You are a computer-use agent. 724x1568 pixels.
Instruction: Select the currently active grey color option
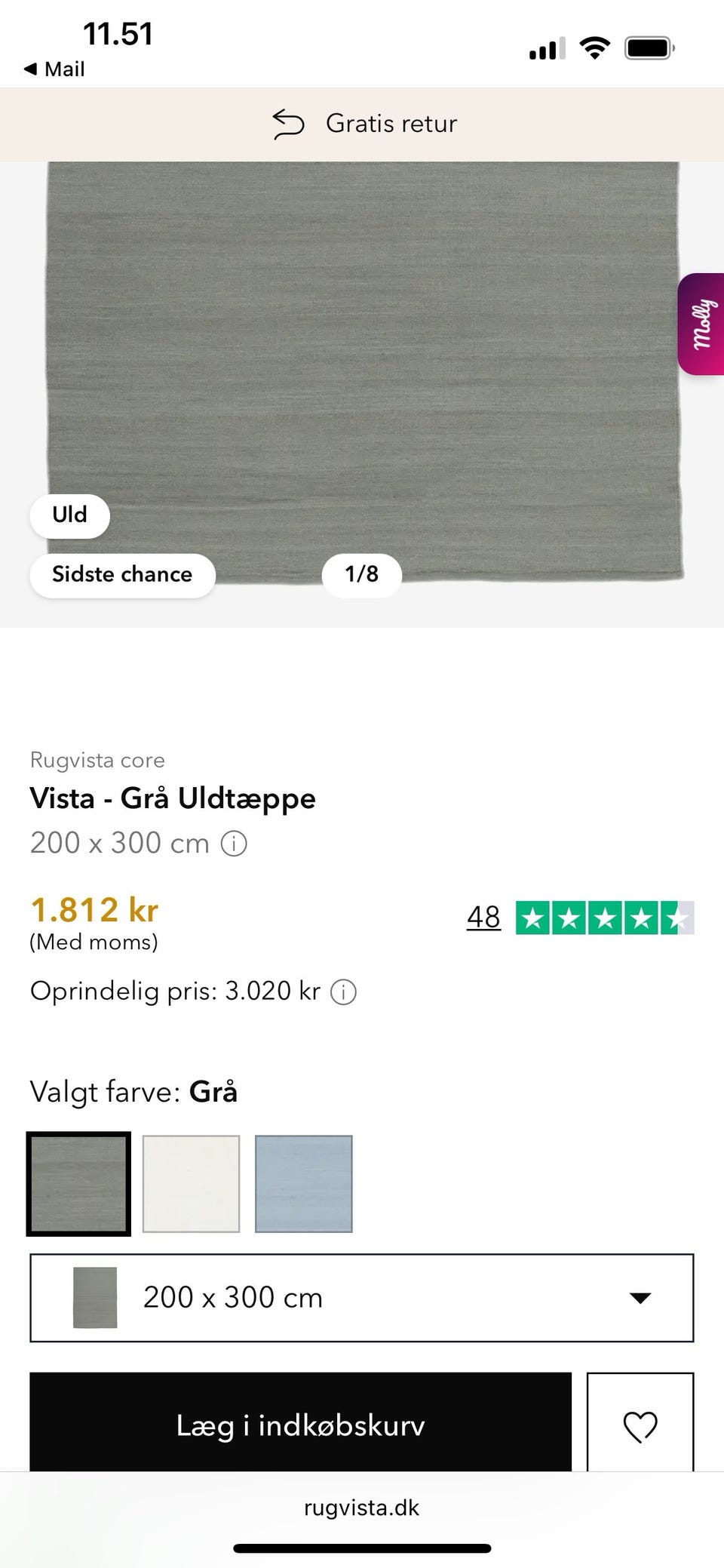coord(78,1182)
